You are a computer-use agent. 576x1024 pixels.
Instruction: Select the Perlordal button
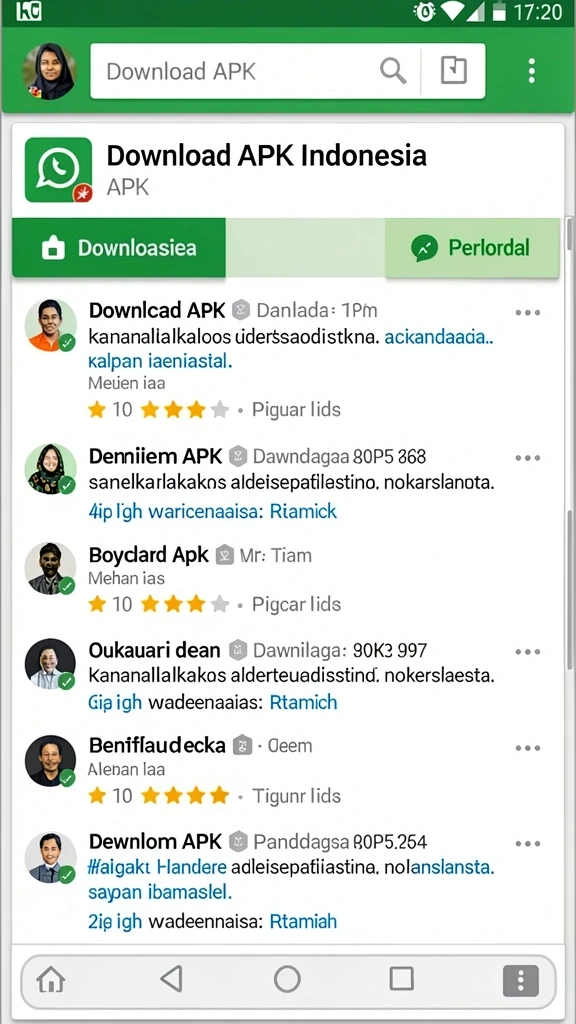[472, 248]
